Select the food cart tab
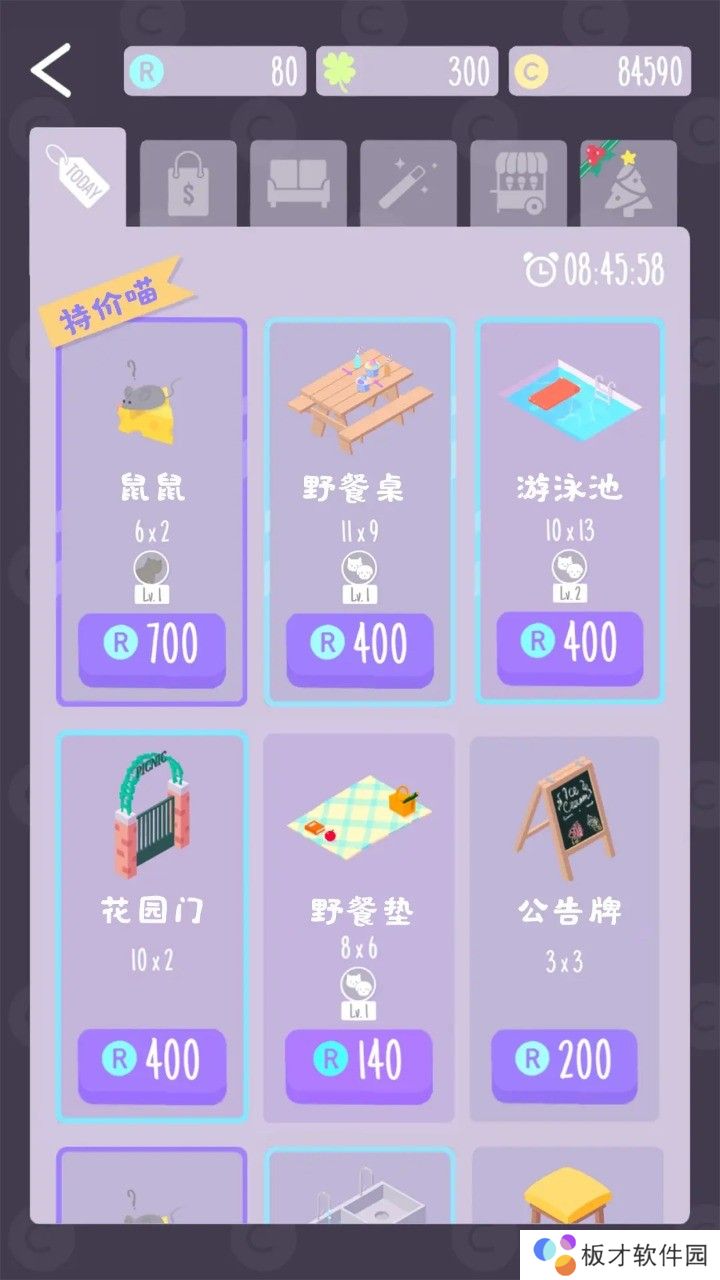720x1280 pixels. [x=518, y=184]
